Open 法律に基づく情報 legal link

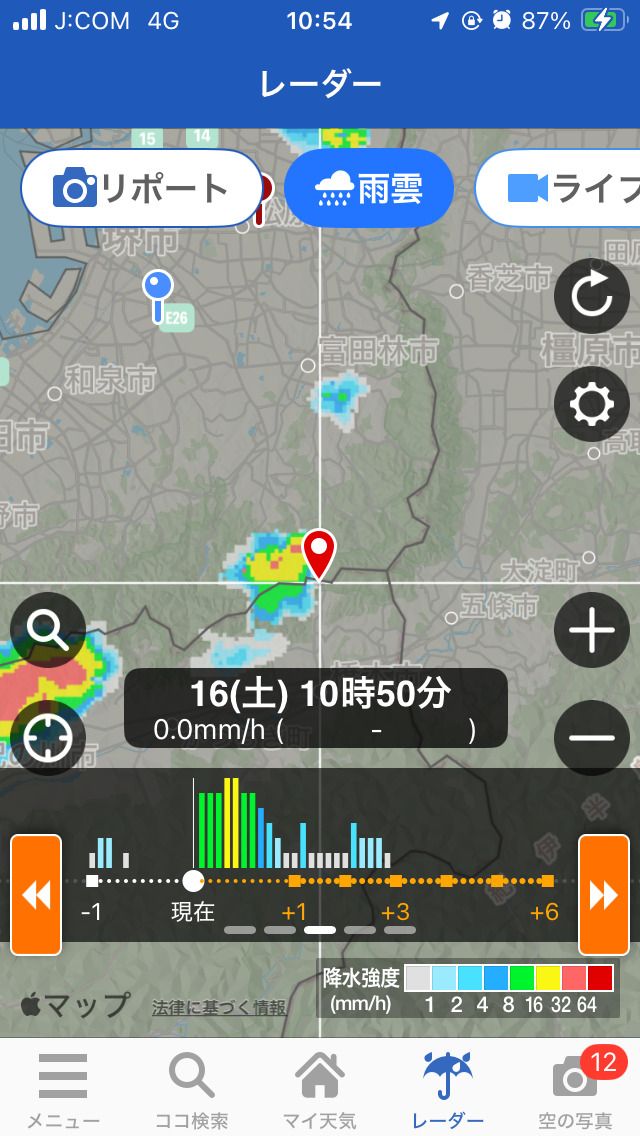click(x=219, y=1007)
